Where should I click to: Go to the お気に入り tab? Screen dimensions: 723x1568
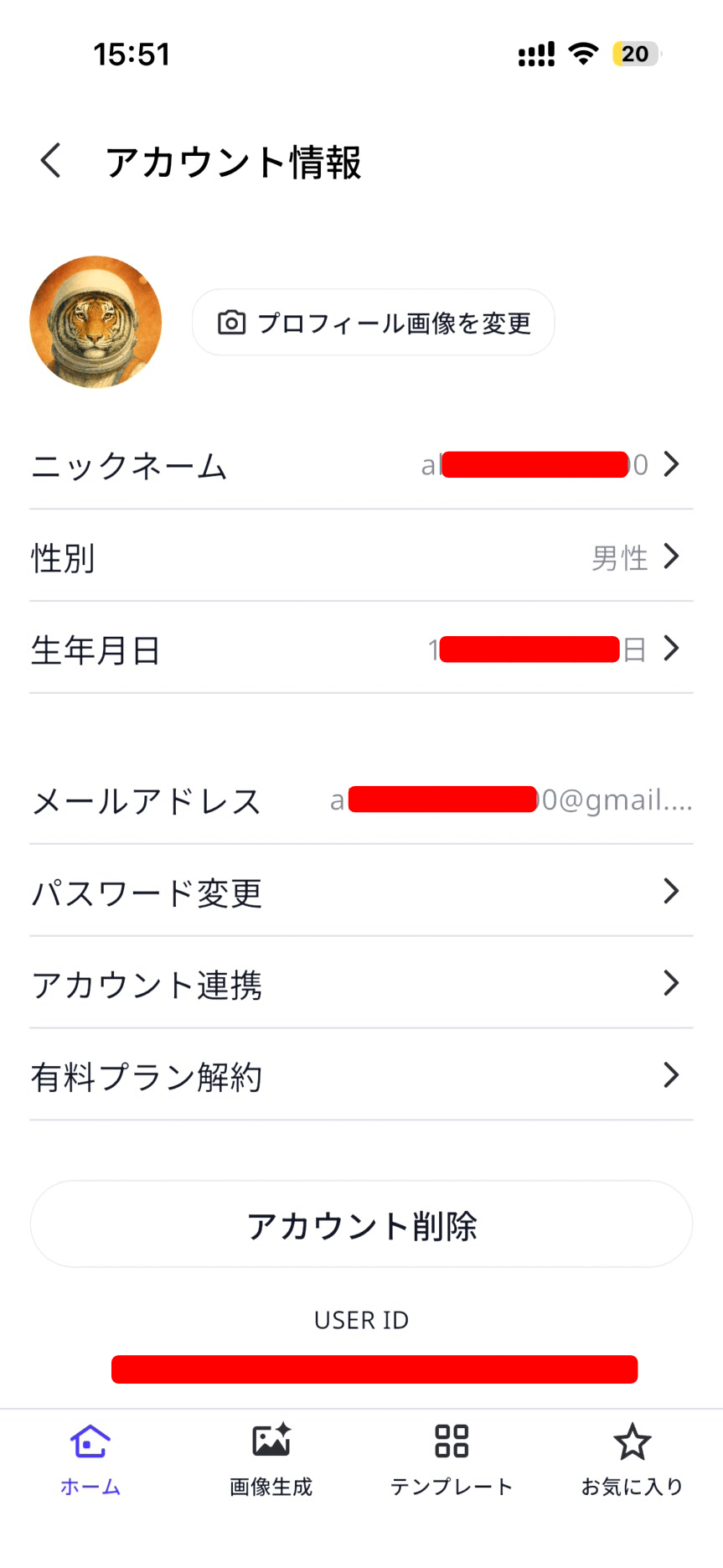click(x=632, y=1459)
